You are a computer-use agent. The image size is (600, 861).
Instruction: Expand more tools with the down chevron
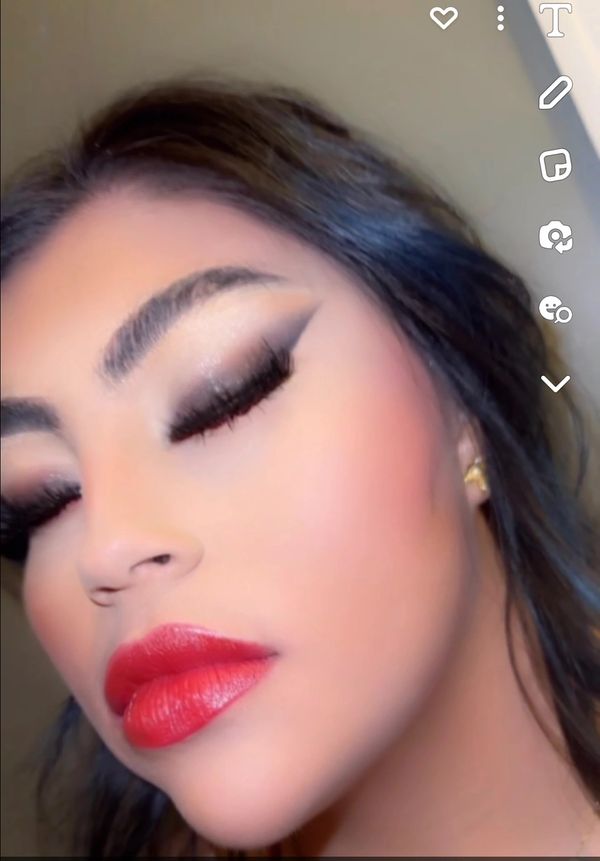(x=555, y=383)
